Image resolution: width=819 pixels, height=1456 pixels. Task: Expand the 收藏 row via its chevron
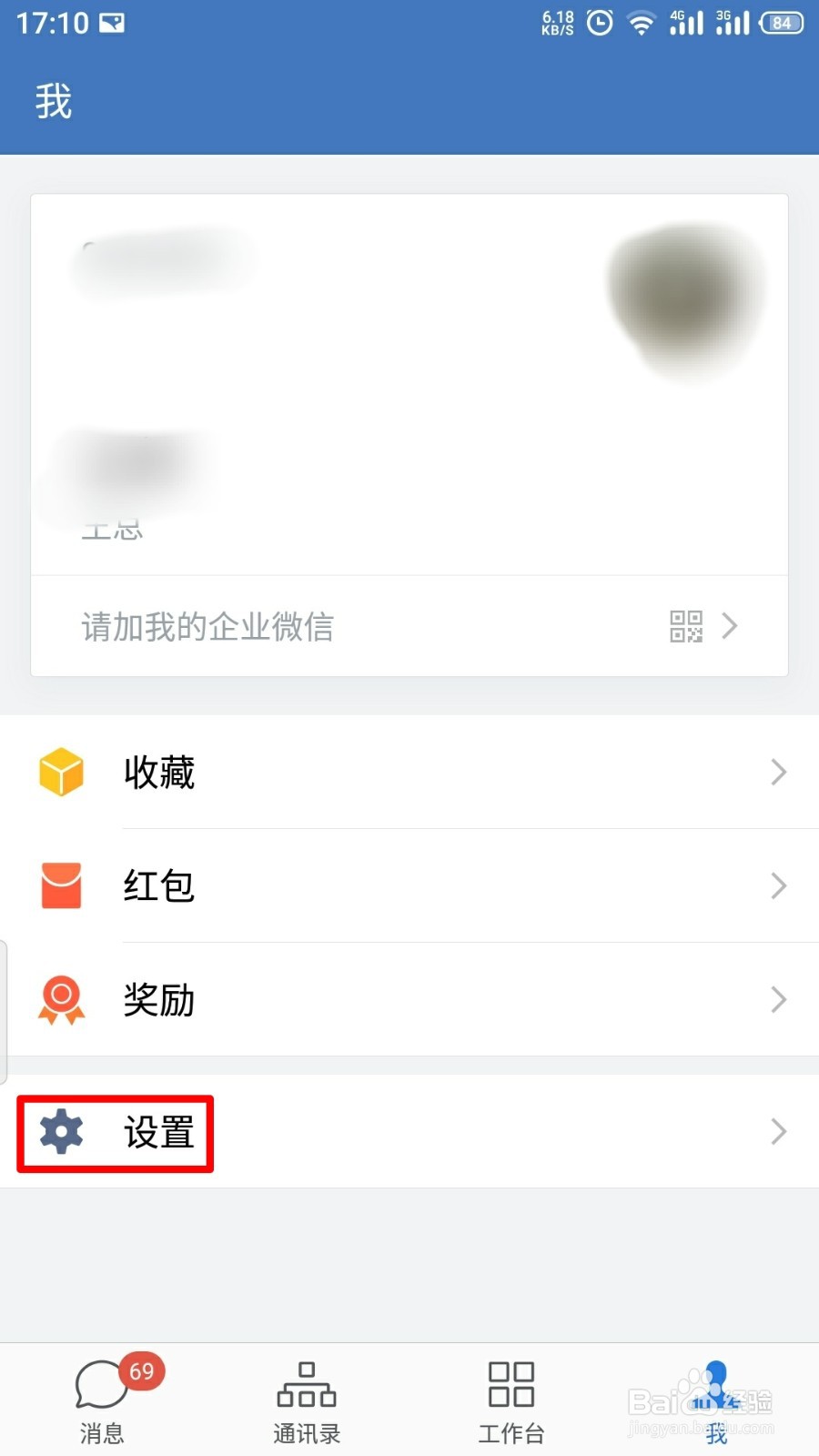[778, 772]
